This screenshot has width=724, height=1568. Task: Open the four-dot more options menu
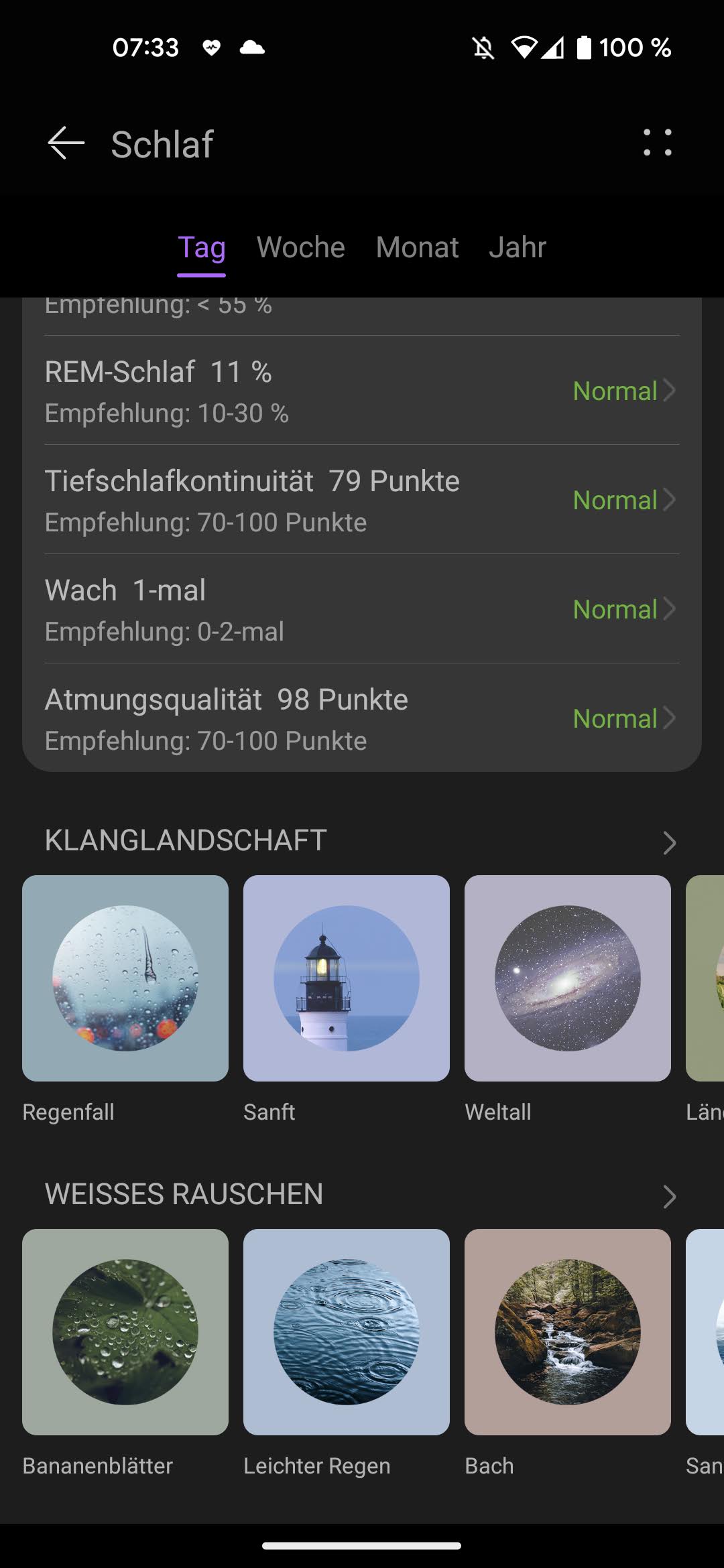[657, 143]
